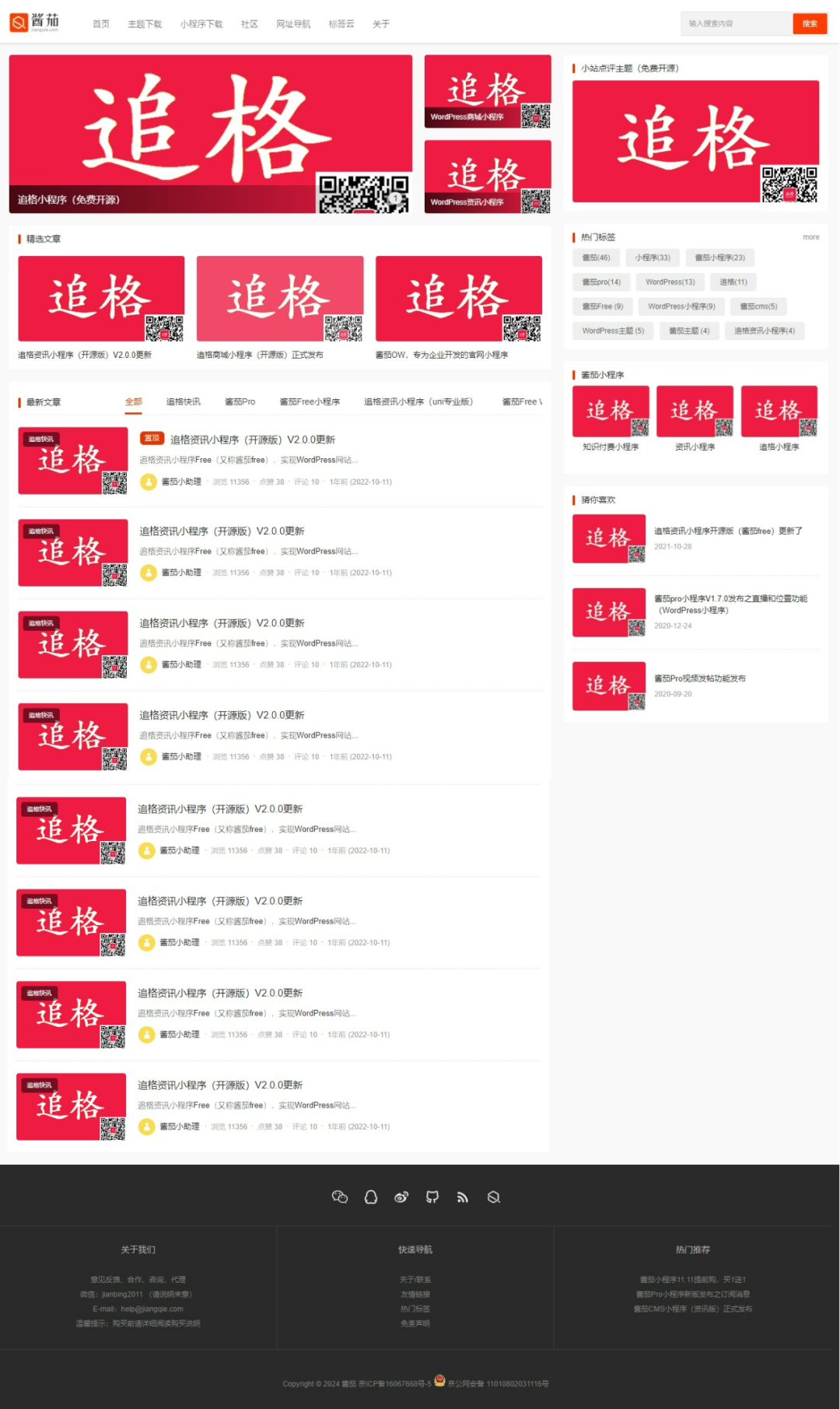Viewport: 840px width, 1409px height.
Task: Open 标签云 navigation item
Action: 341,24
